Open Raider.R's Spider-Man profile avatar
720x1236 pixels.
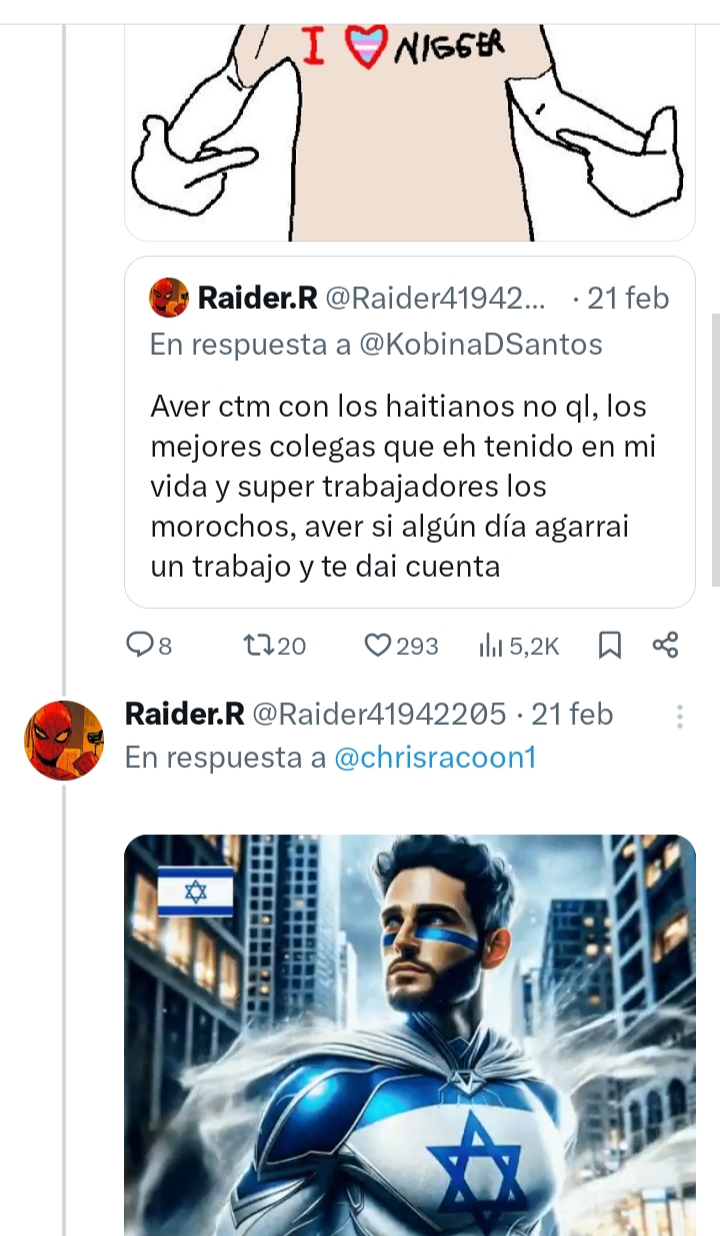click(63, 740)
